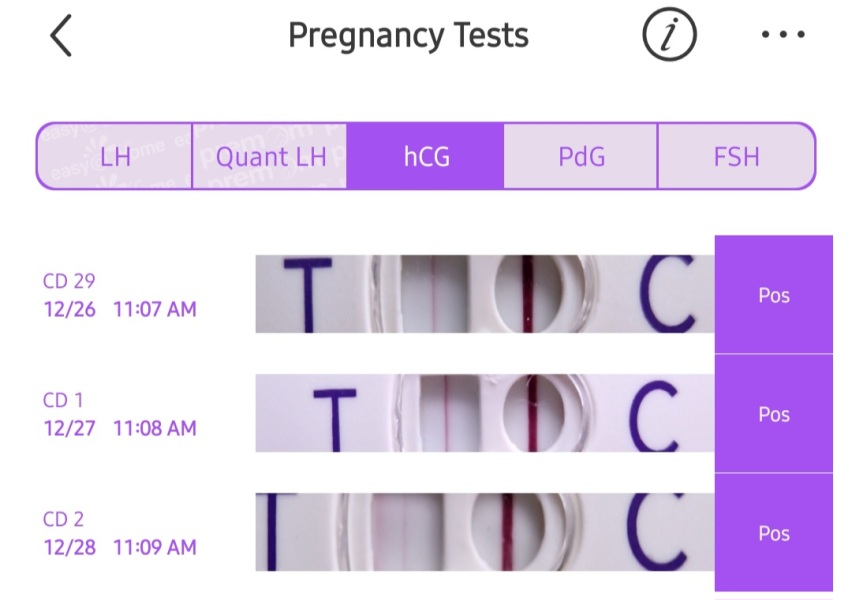Switch to the Quant LH tab
The height and width of the screenshot is (600, 852).
click(270, 157)
